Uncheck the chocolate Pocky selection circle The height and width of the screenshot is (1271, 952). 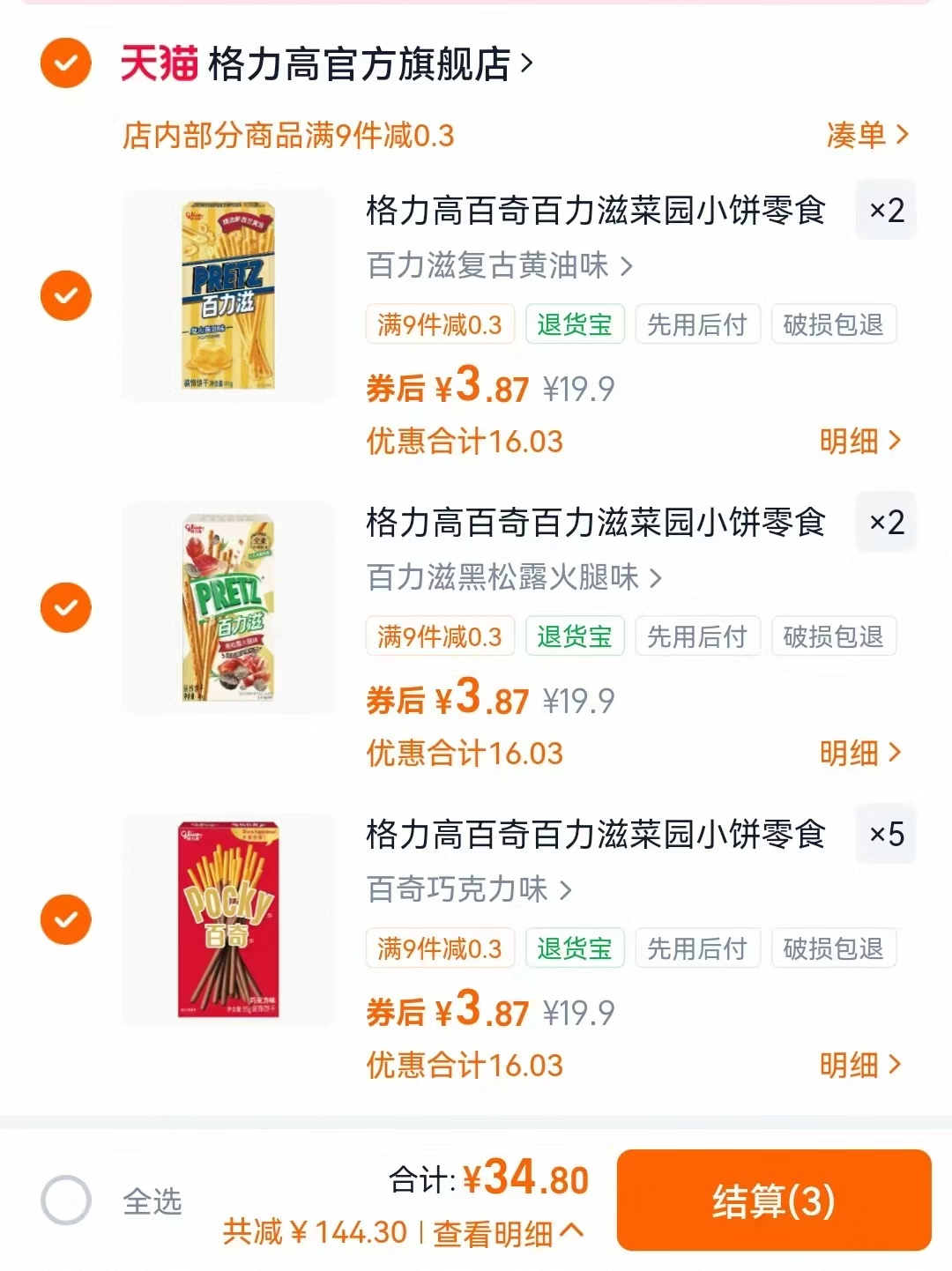(x=65, y=919)
